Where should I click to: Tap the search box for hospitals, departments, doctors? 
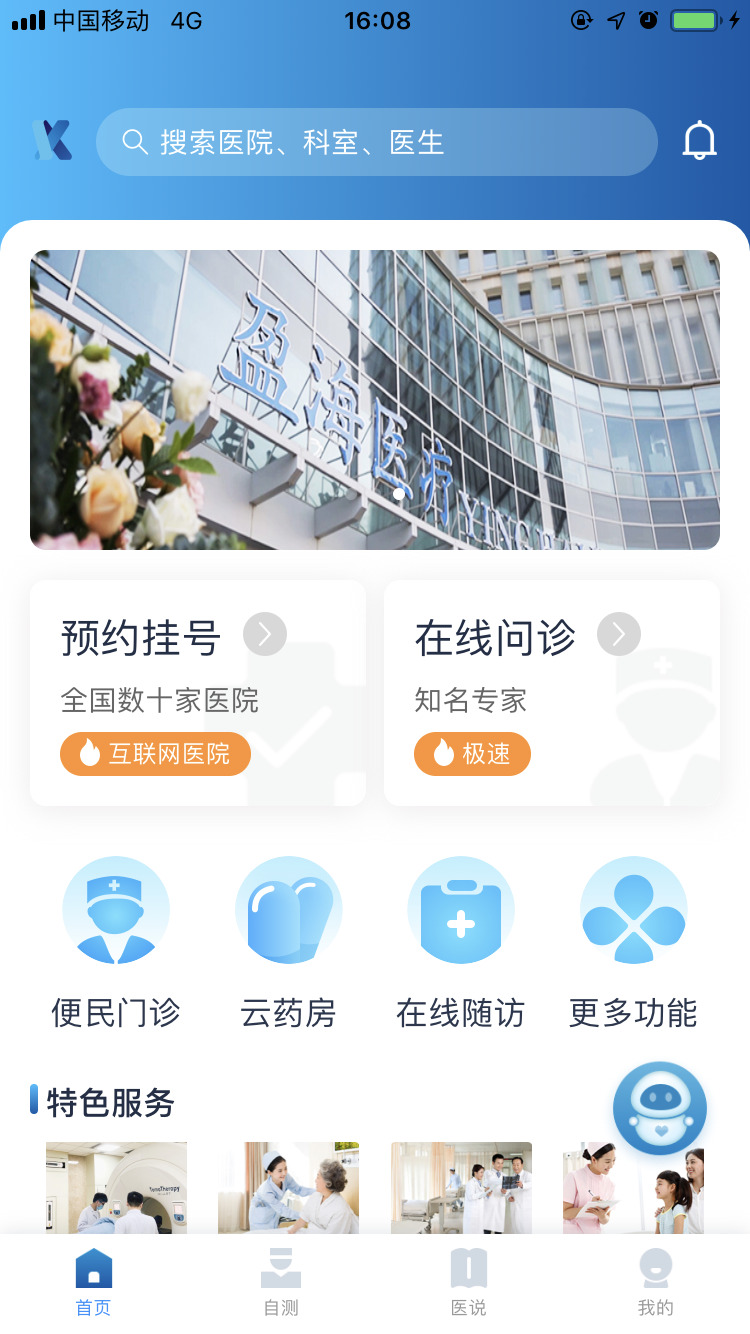tap(376, 142)
